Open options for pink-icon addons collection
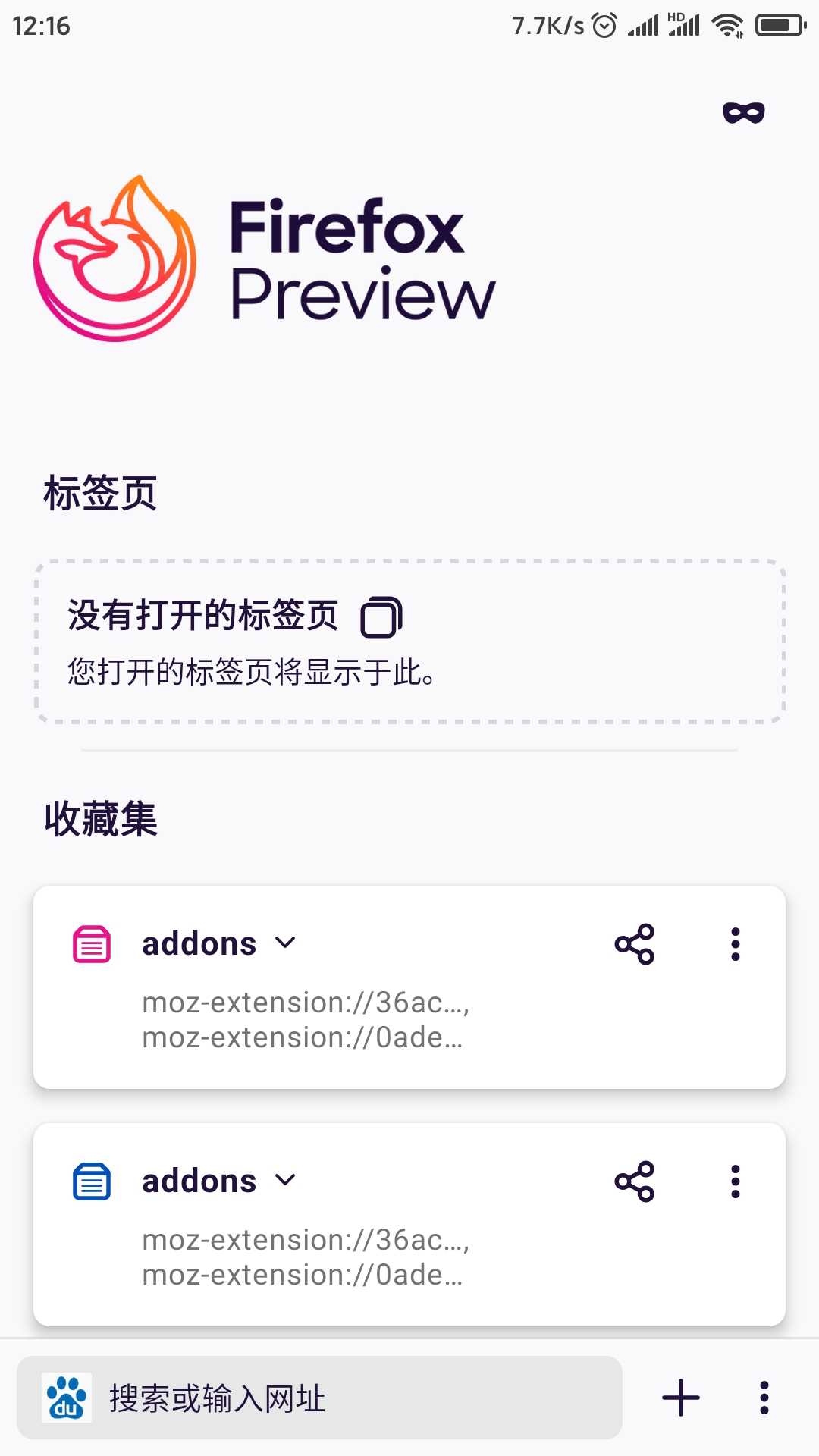The width and height of the screenshot is (819, 1456). tap(735, 944)
